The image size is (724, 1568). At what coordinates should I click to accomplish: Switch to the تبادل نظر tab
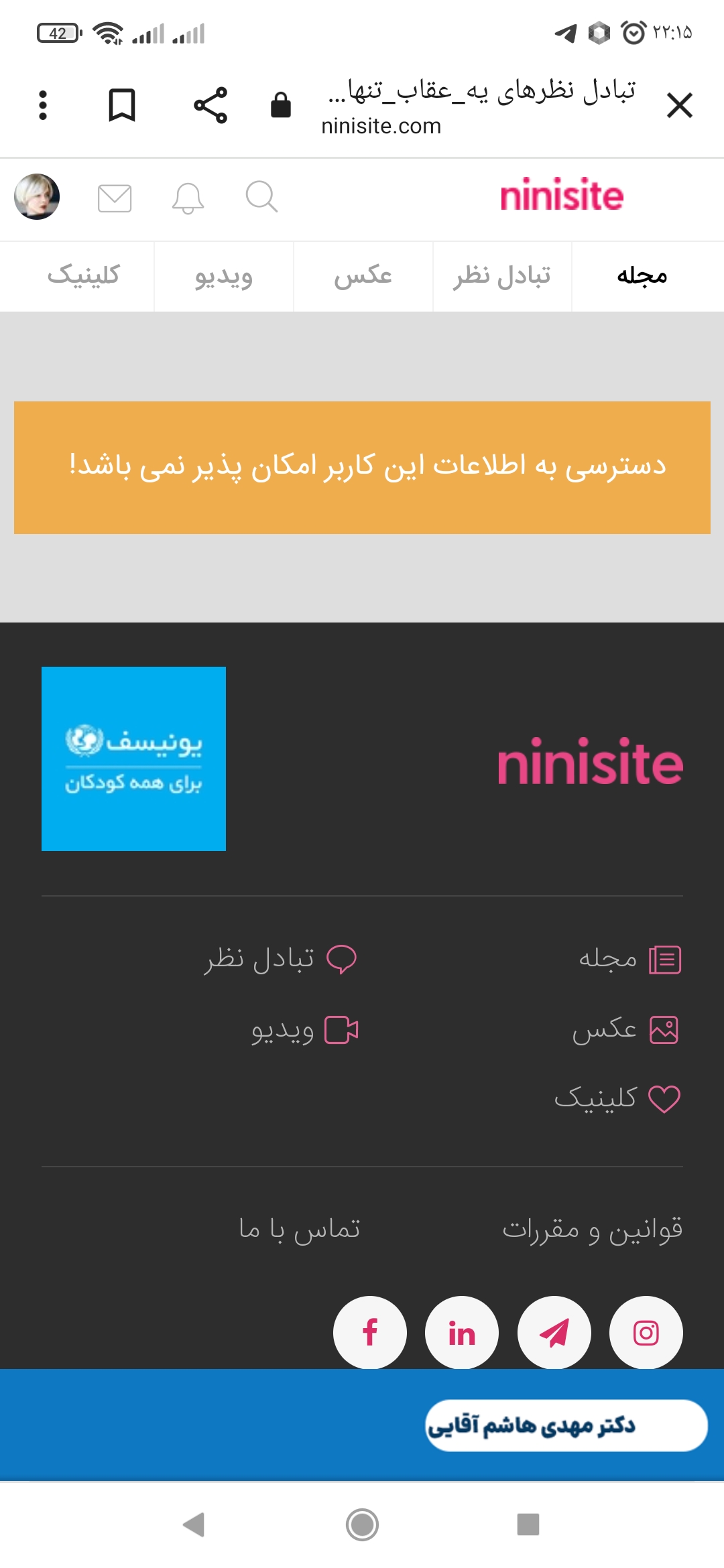pos(501,276)
